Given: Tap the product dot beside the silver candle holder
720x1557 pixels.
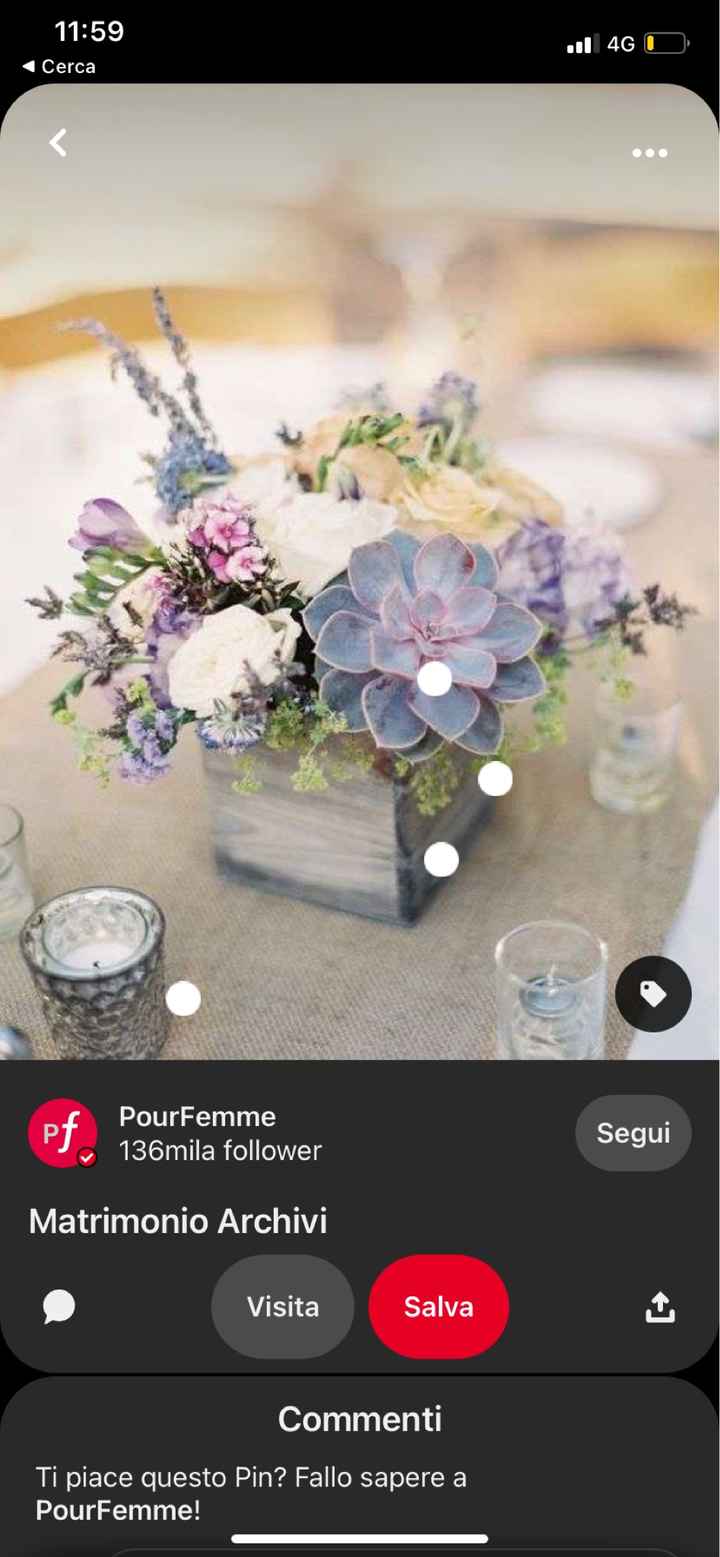Looking at the screenshot, I should click(183, 998).
